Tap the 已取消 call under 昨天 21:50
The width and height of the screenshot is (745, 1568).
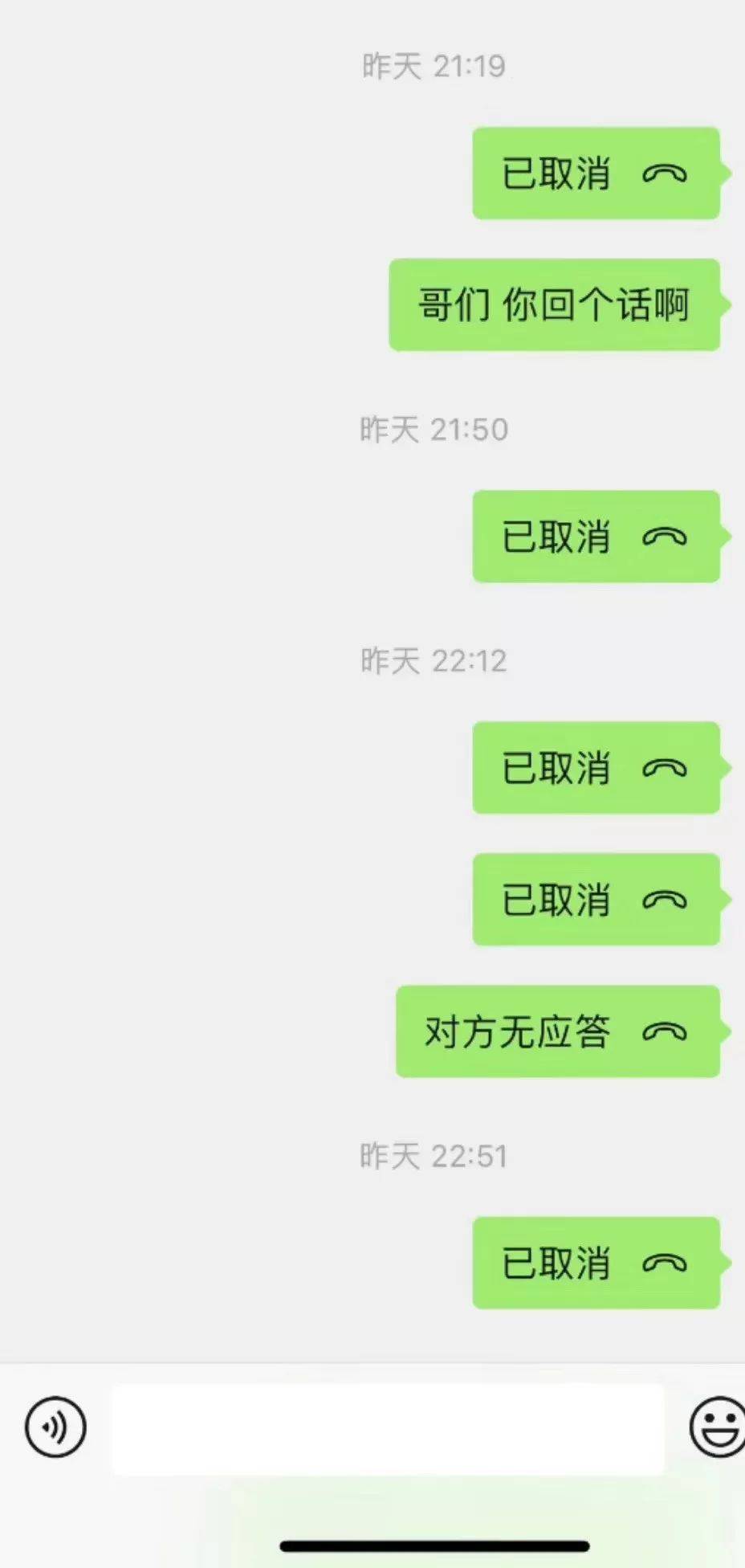pos(596,537)
